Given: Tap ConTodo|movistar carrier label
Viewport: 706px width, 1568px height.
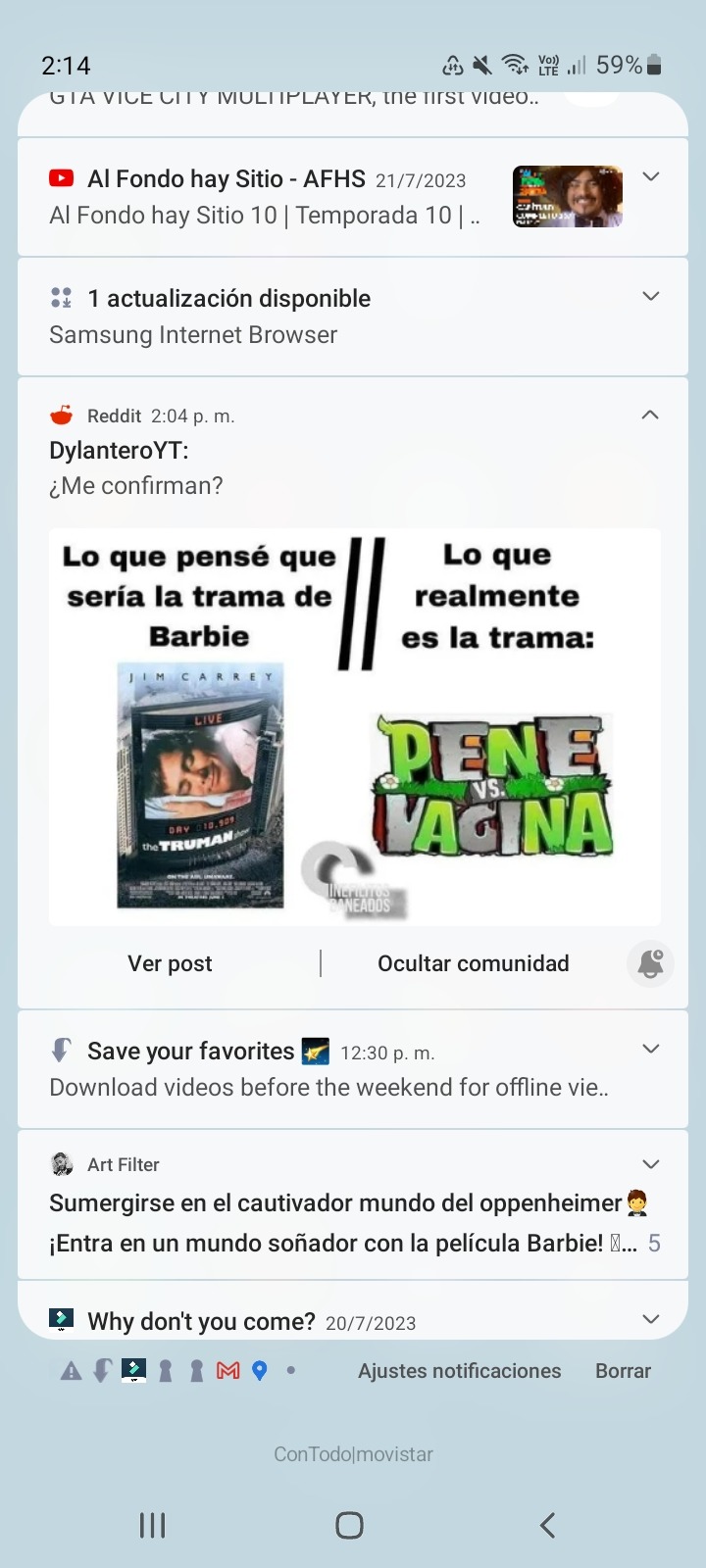Looking at the screenshot, I should click(352, 1454).
